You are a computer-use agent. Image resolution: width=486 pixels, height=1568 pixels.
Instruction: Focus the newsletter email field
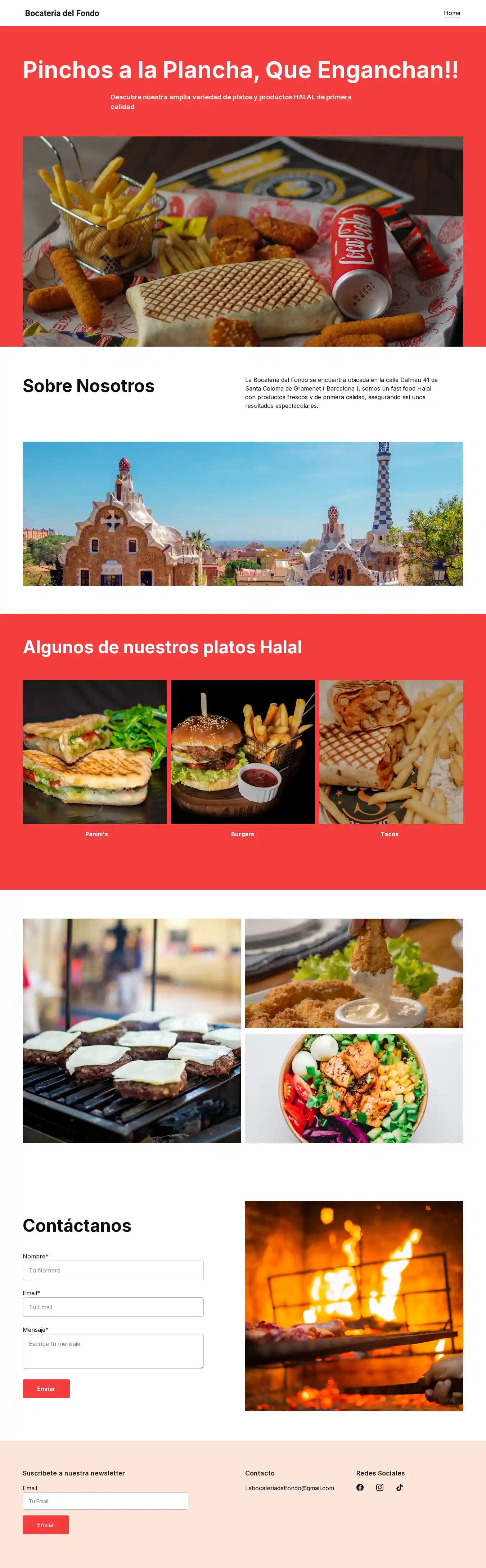105,1501
